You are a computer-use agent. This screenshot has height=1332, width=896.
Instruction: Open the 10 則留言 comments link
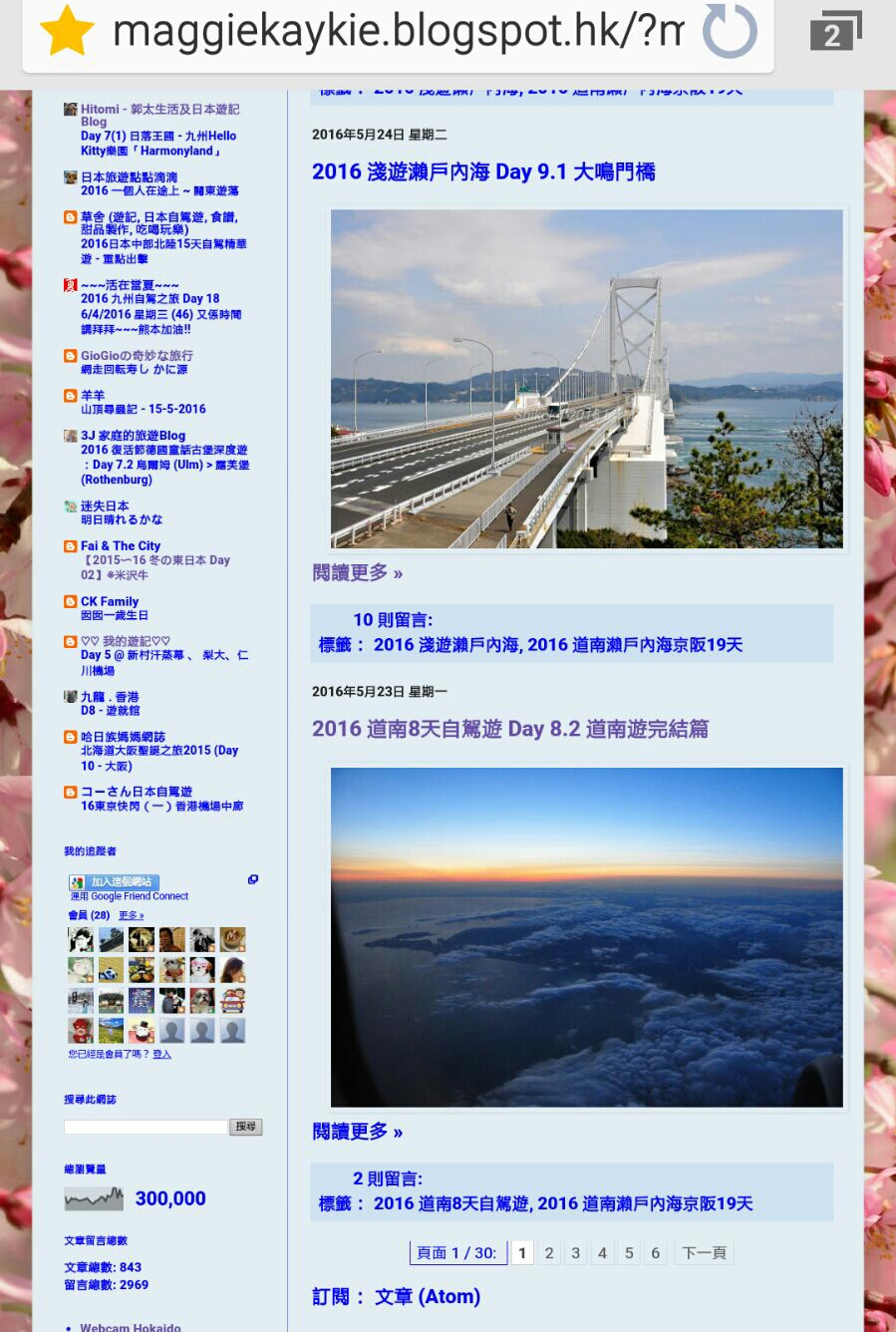[393, 619]
